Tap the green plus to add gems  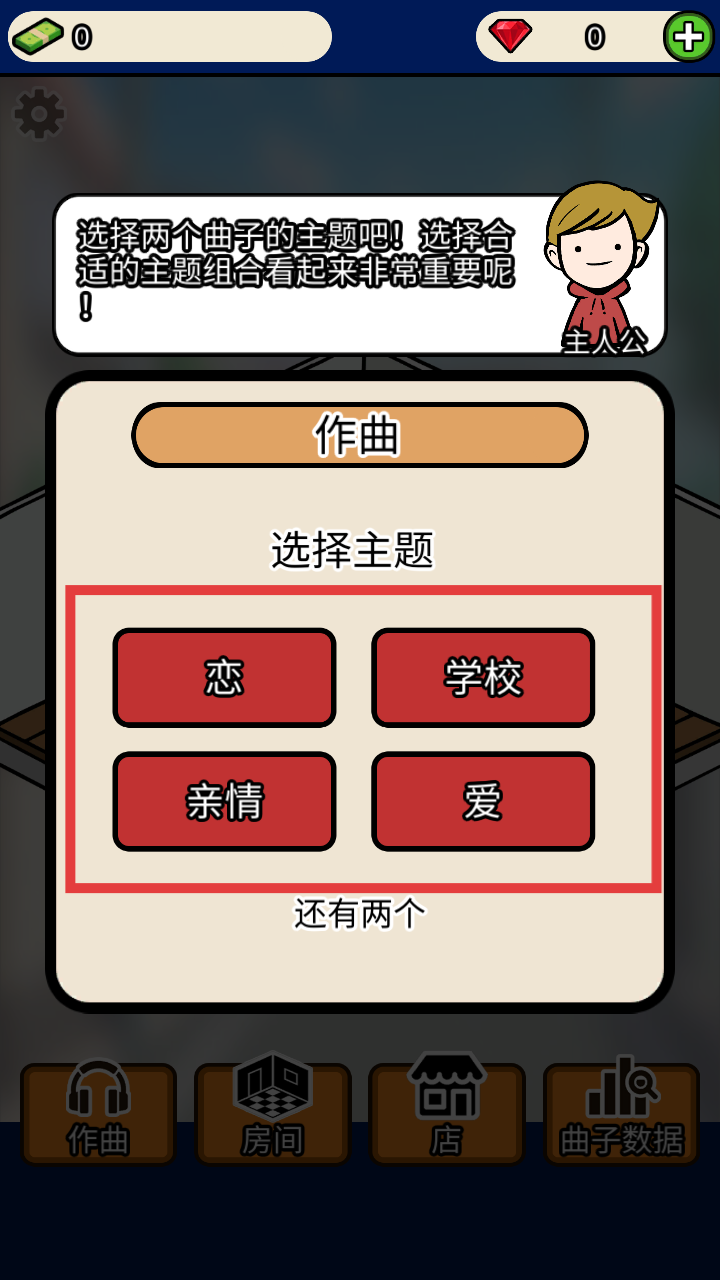coord(689,37)
